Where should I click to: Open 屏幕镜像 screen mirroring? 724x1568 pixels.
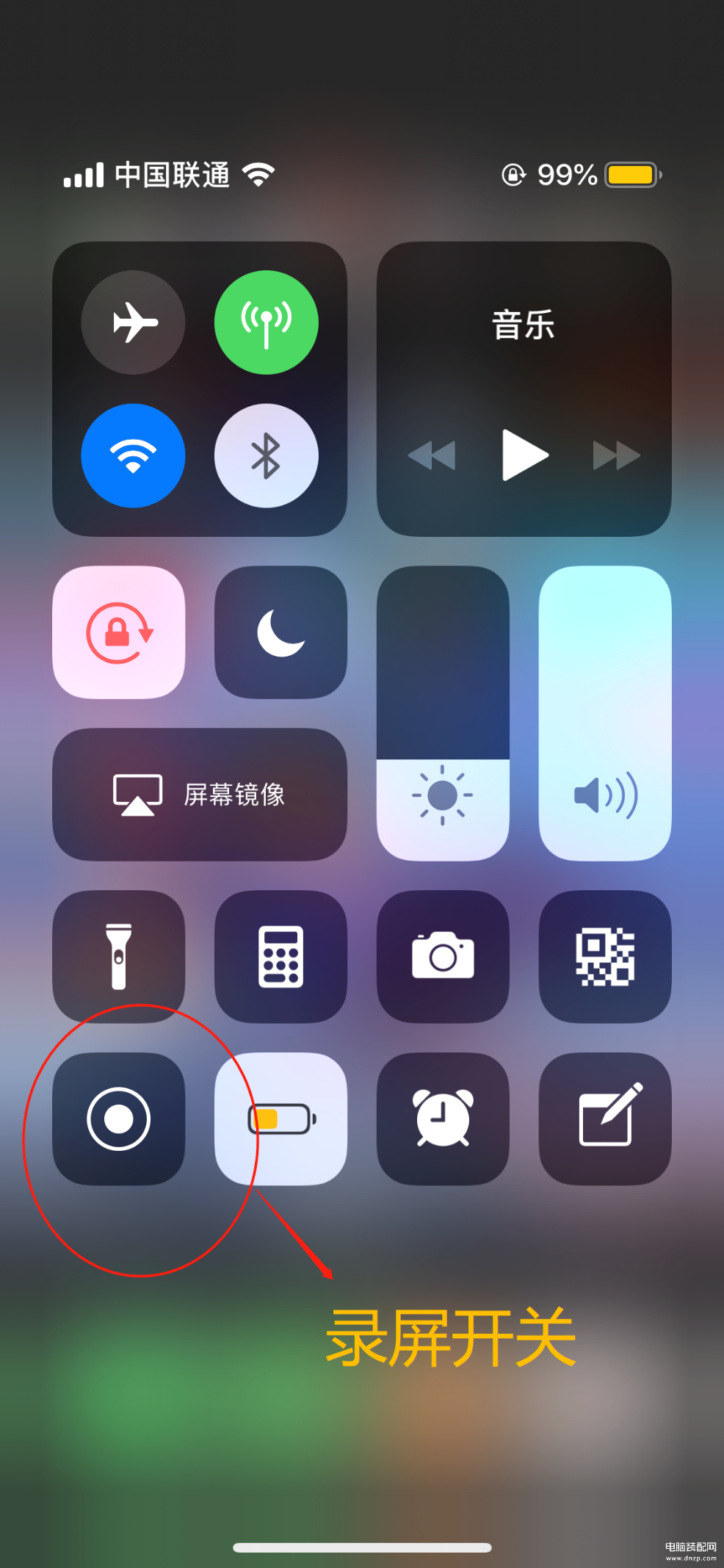tap(200, 795)
